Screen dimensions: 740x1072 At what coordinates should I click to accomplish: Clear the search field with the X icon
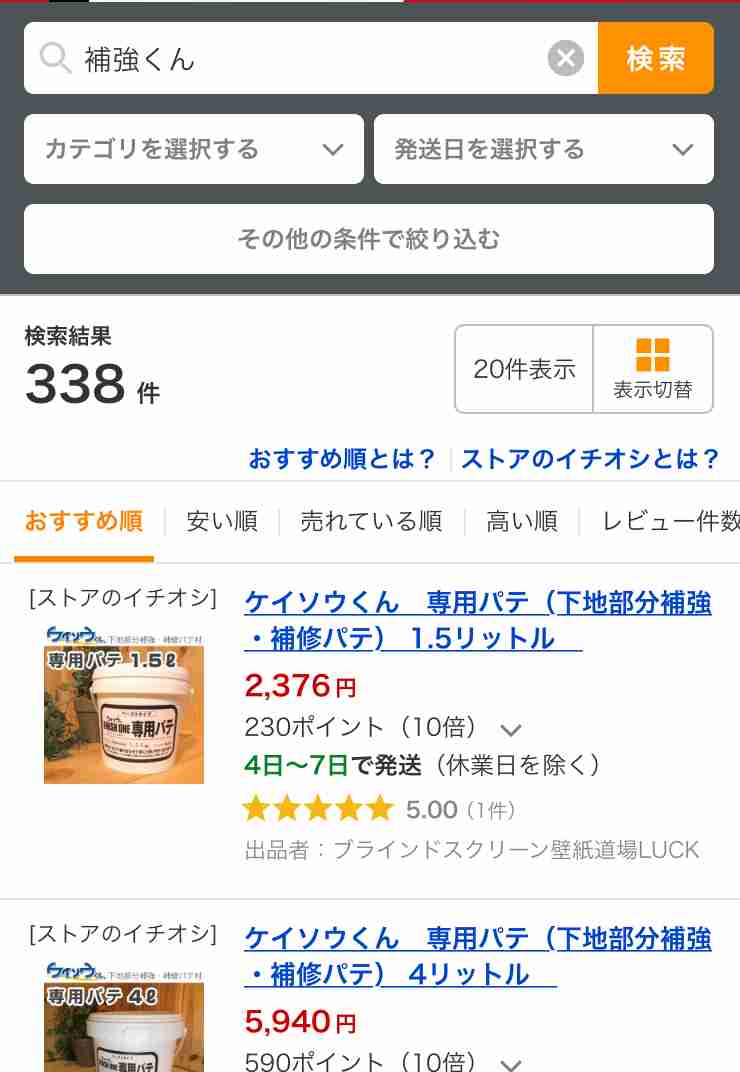click(566, 57)
